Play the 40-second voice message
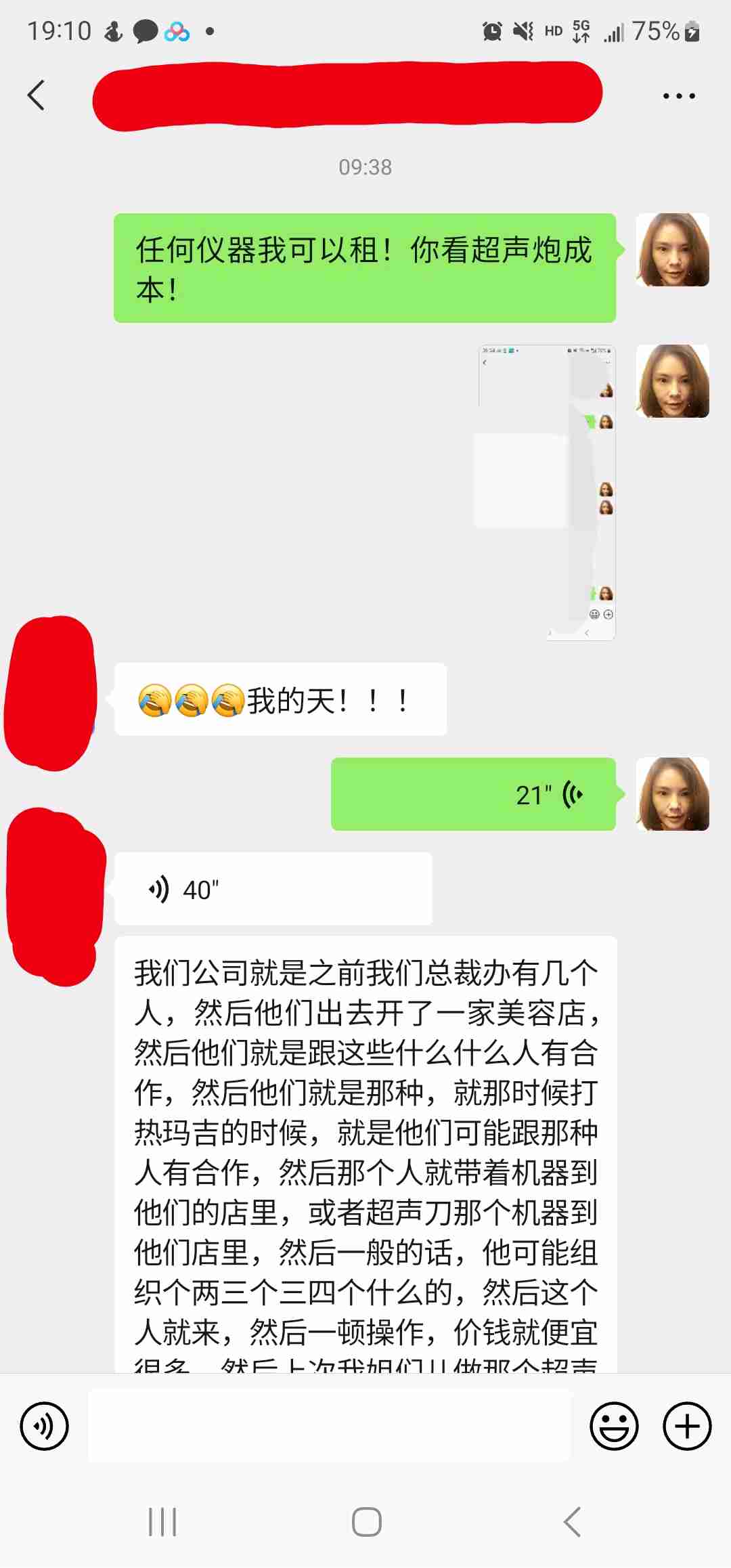 [x=273, y=889]
